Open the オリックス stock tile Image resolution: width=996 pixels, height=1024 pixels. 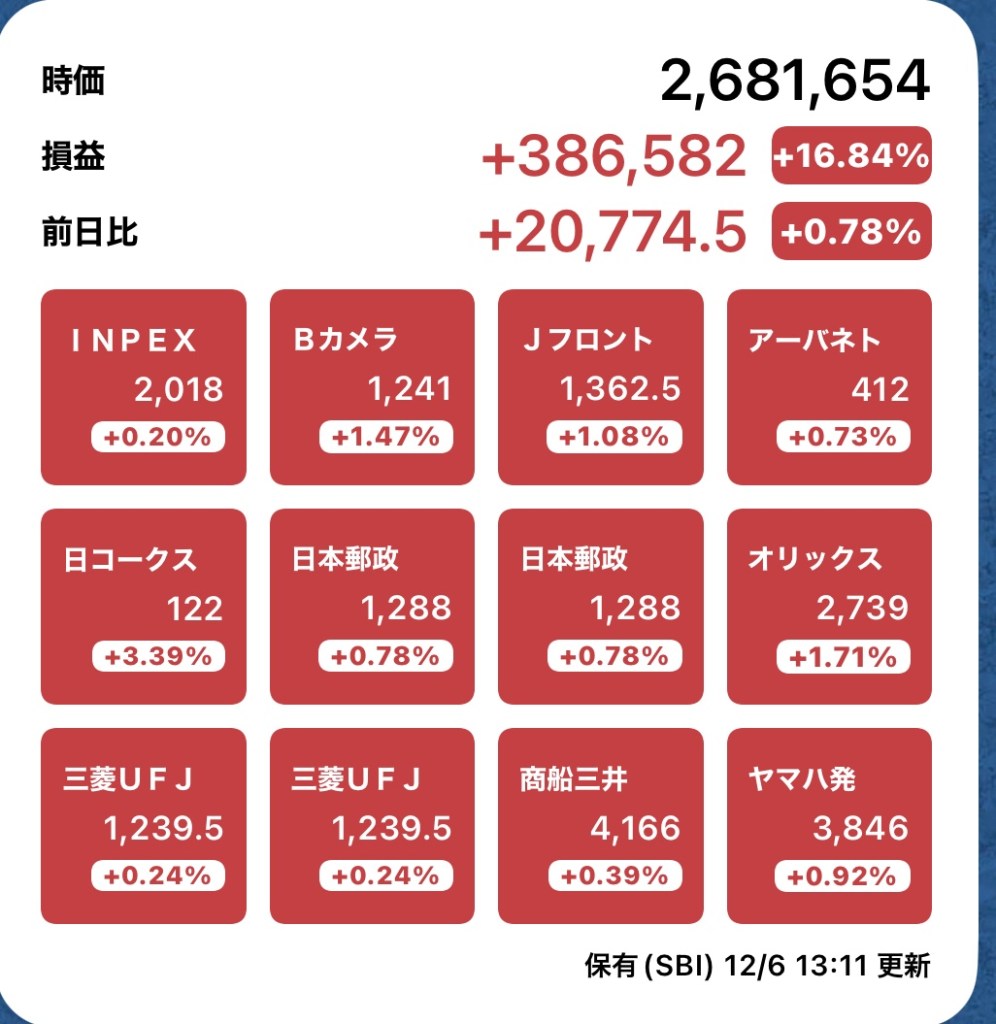click(829, 606)
